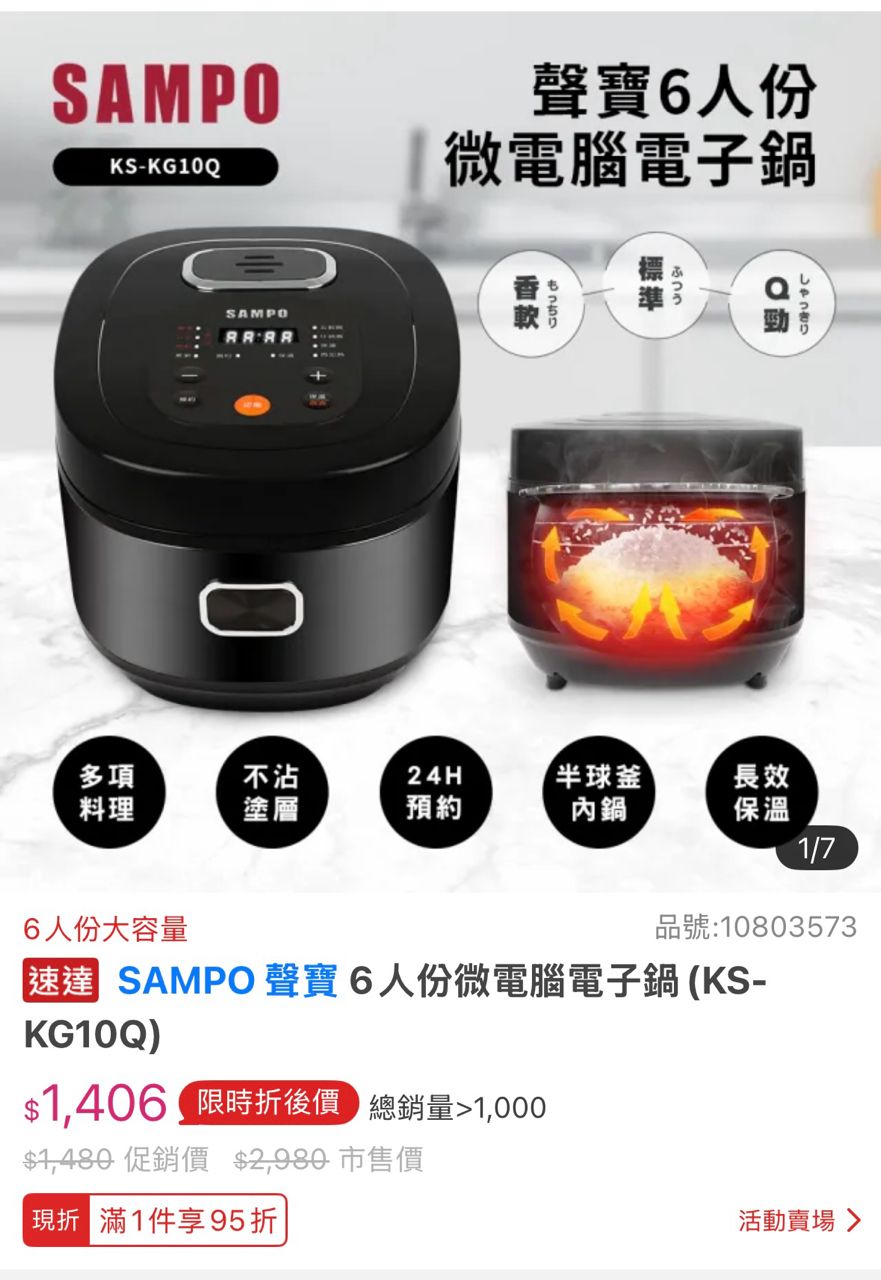This screenshot has height=1280, width=881.
Task: Tap the 現折 滿1件享95折 discount tag
Action: pyautogui.click(x=155, y=1220)
